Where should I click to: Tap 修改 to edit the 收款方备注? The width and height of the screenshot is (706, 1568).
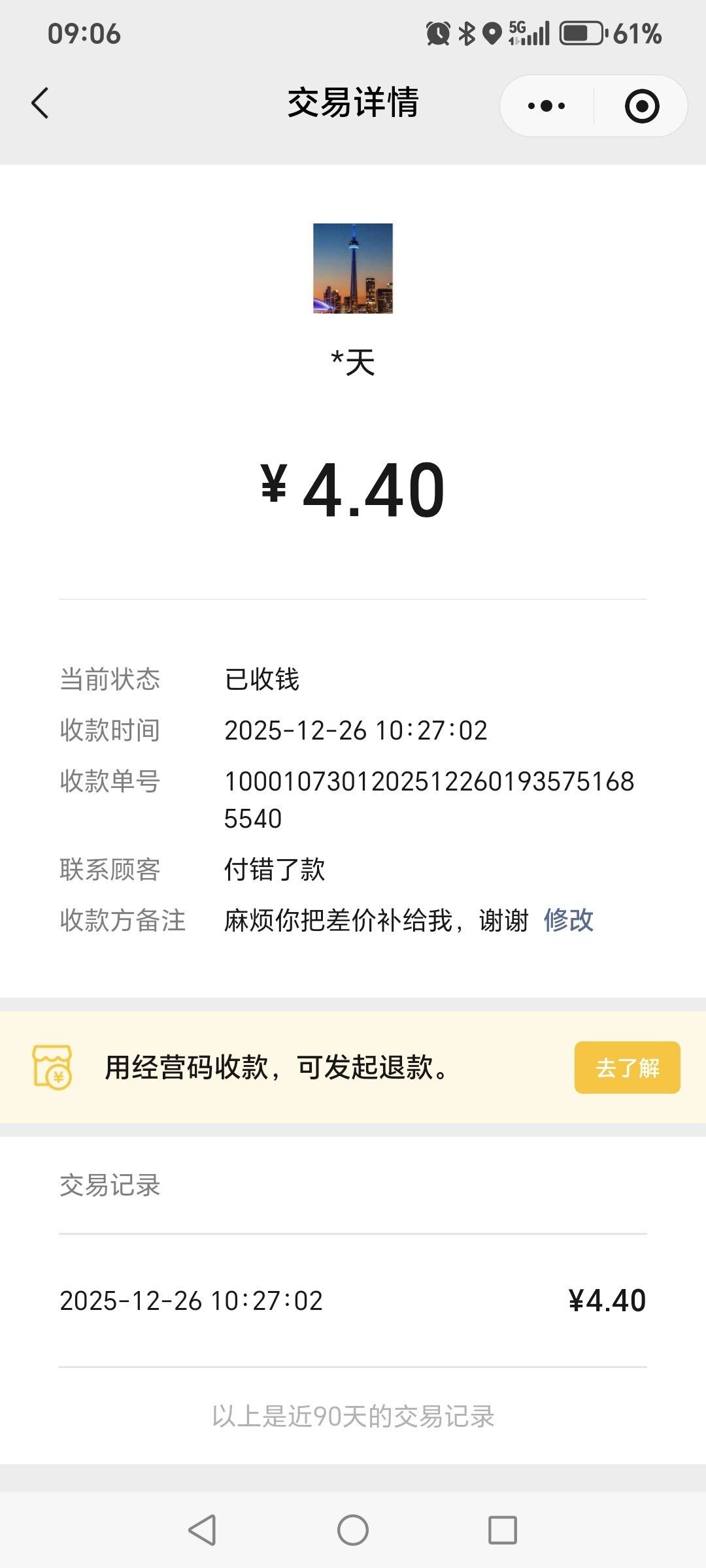(568, 921)
